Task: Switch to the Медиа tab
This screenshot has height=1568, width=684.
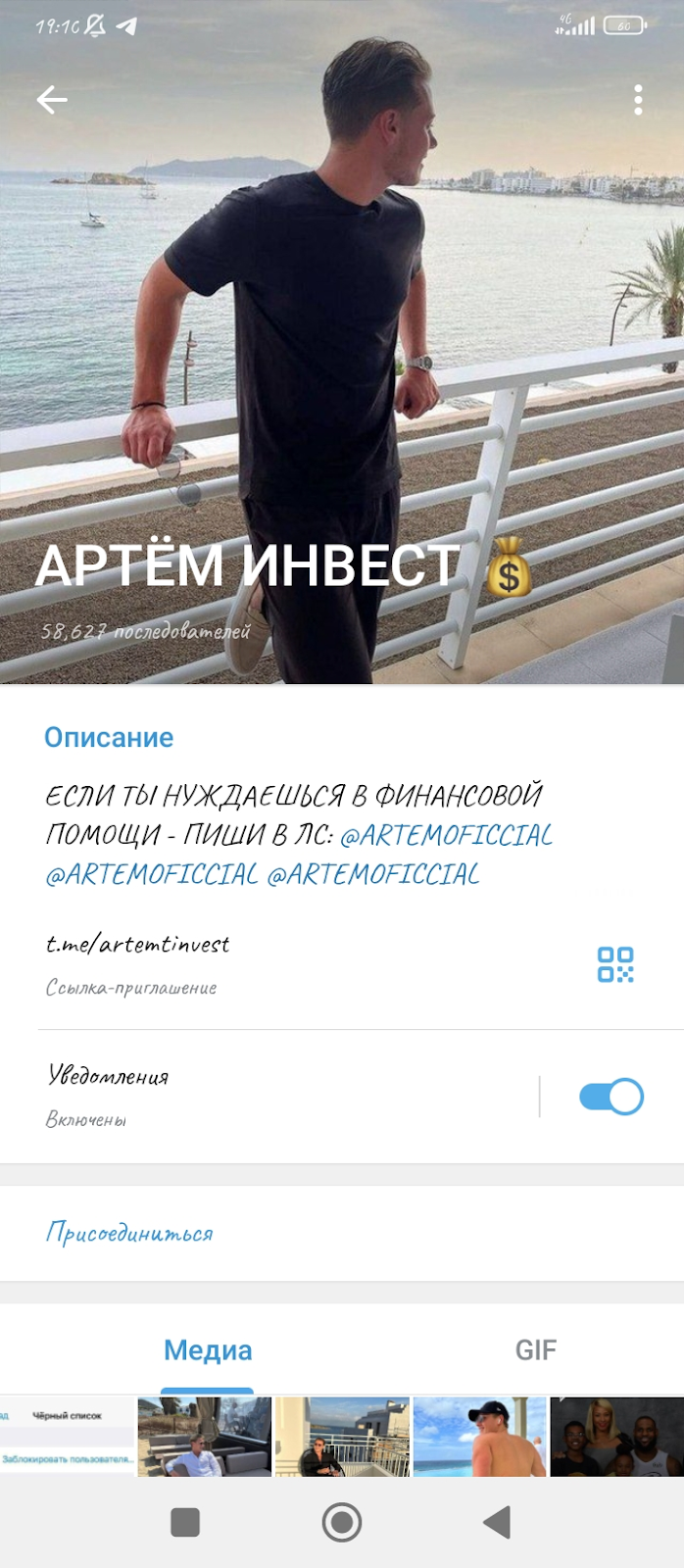Action: (208, 1350)
